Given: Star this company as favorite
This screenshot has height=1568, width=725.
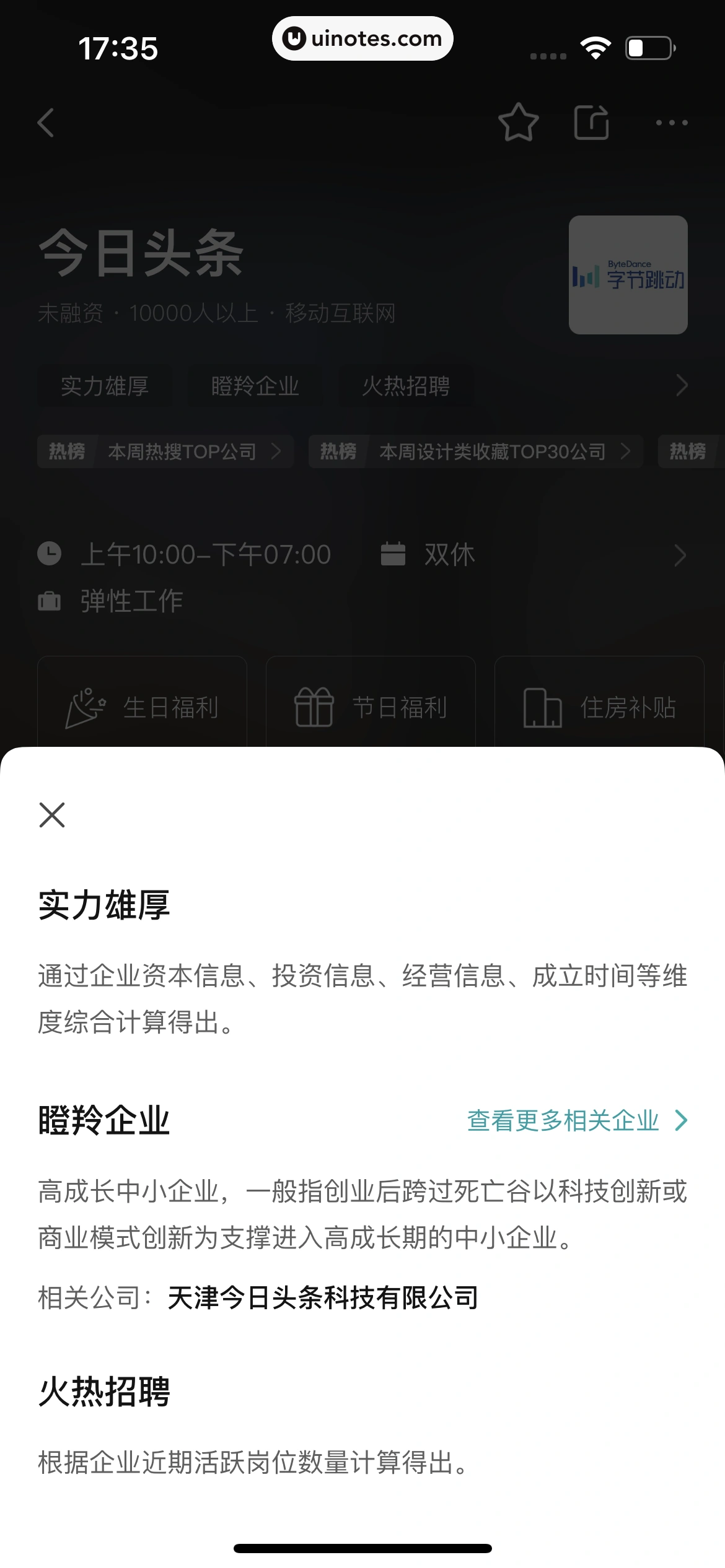Looking at the screenshot, I should tap(519, 122).
